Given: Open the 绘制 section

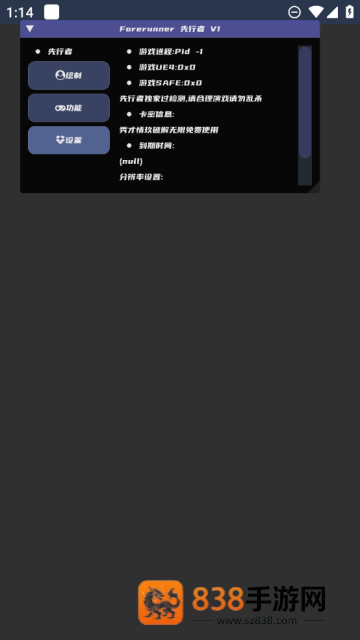Looking at the screenshot, I should 69,76.
